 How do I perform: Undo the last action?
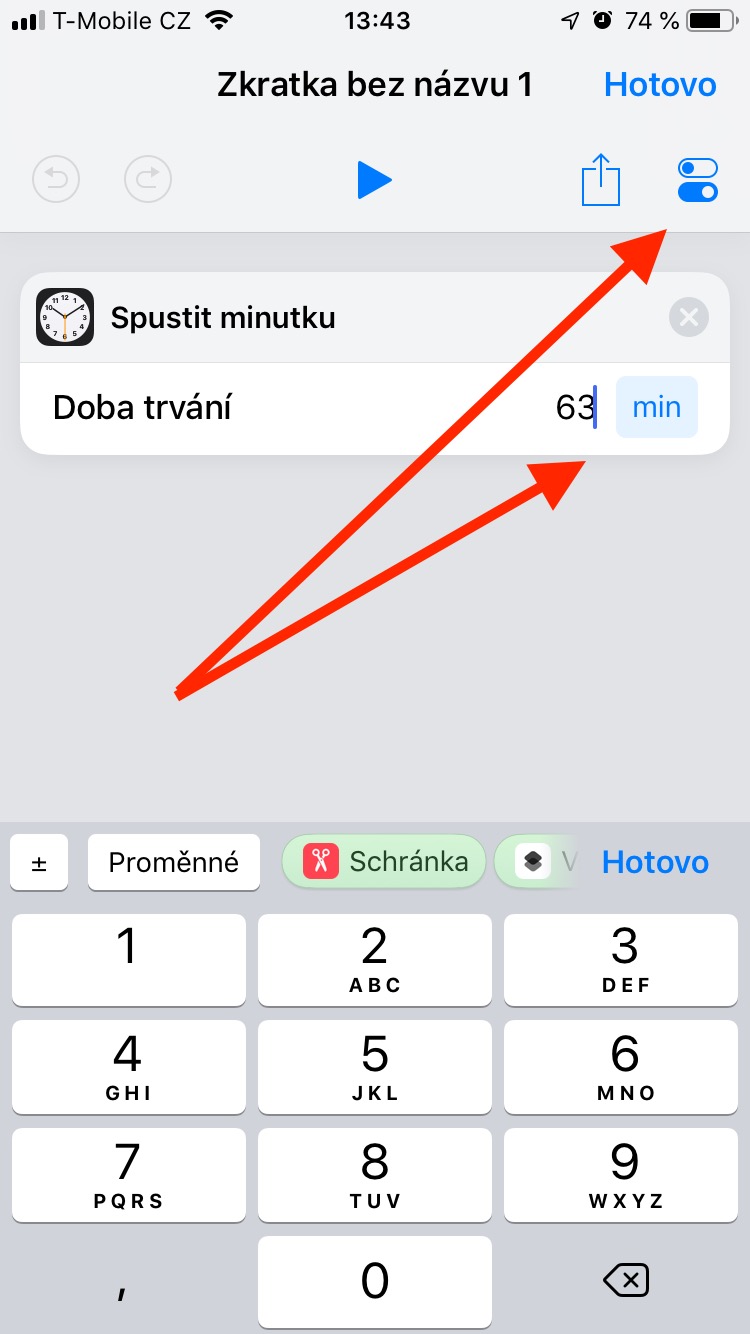click(56, 180)
